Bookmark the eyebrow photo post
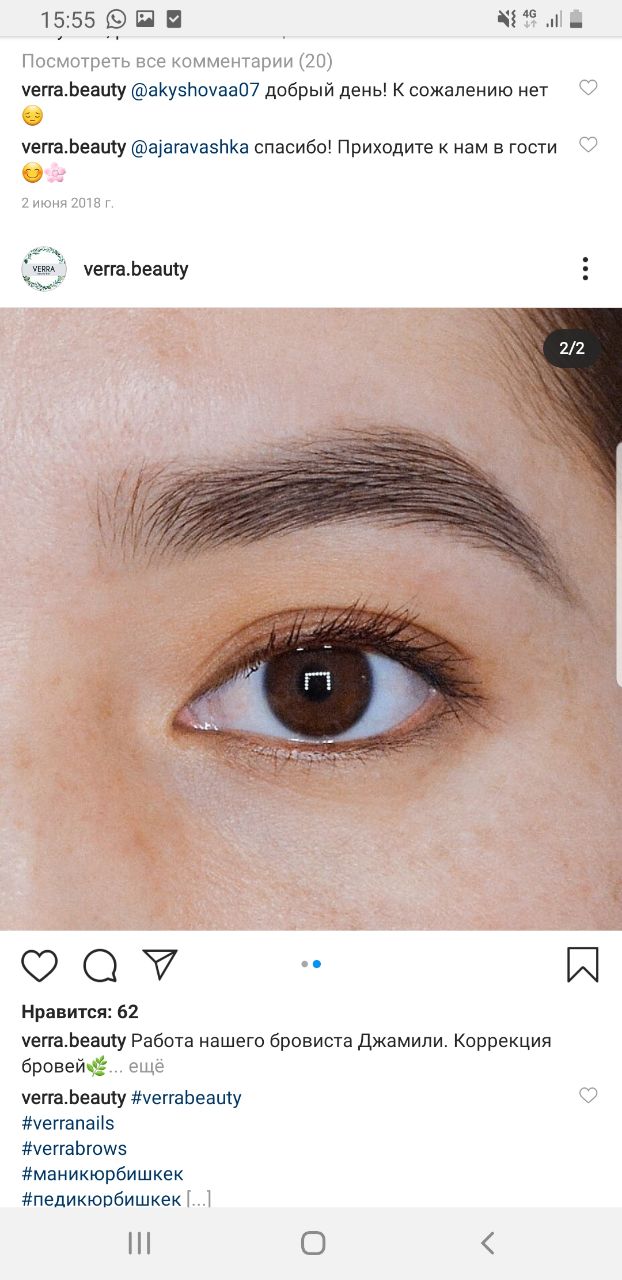Image resolution: width=622 pixels, height=1280 pixels. [x=583, y=965]
